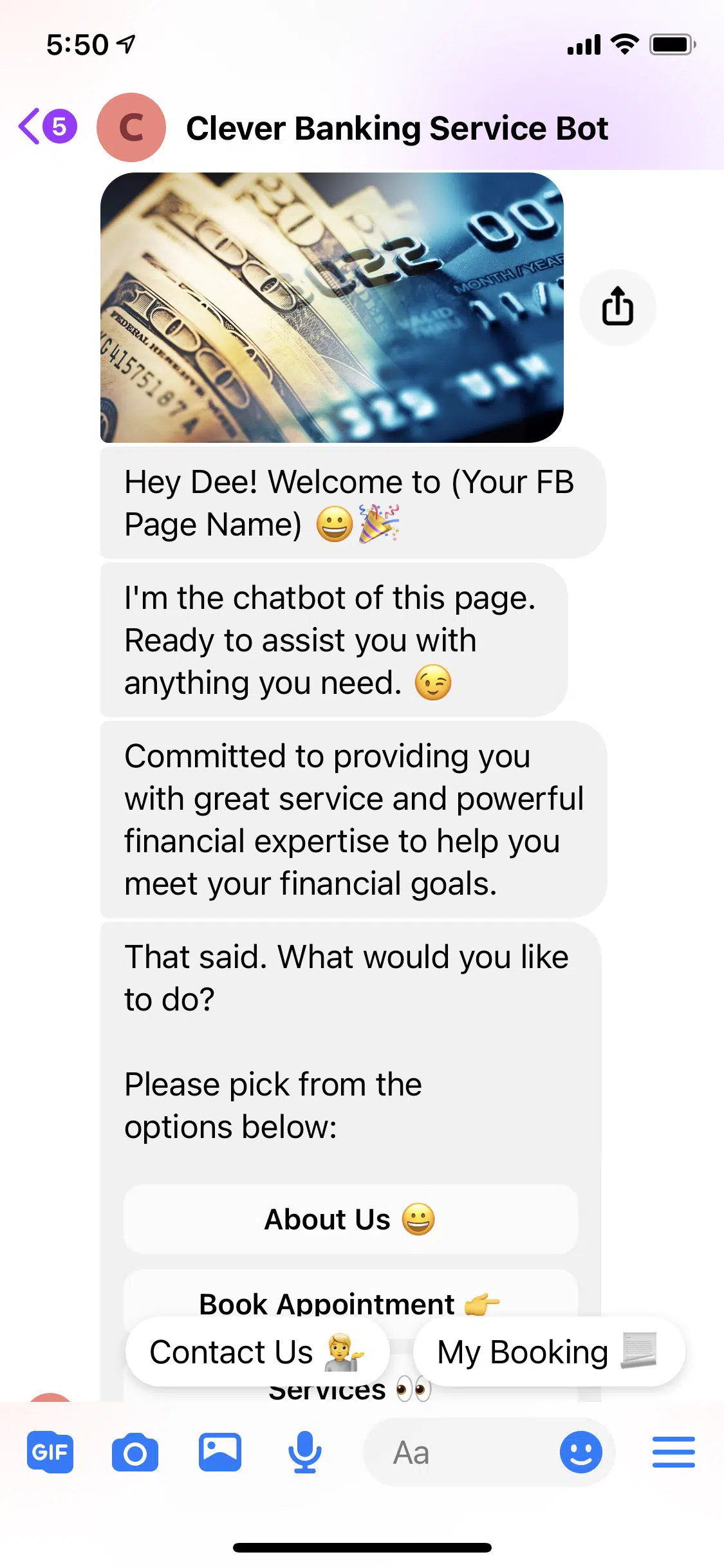The height and width of the screenshot is (1568, 724).
Task: Open the photo gallery picker
Action: point(219,1453)
